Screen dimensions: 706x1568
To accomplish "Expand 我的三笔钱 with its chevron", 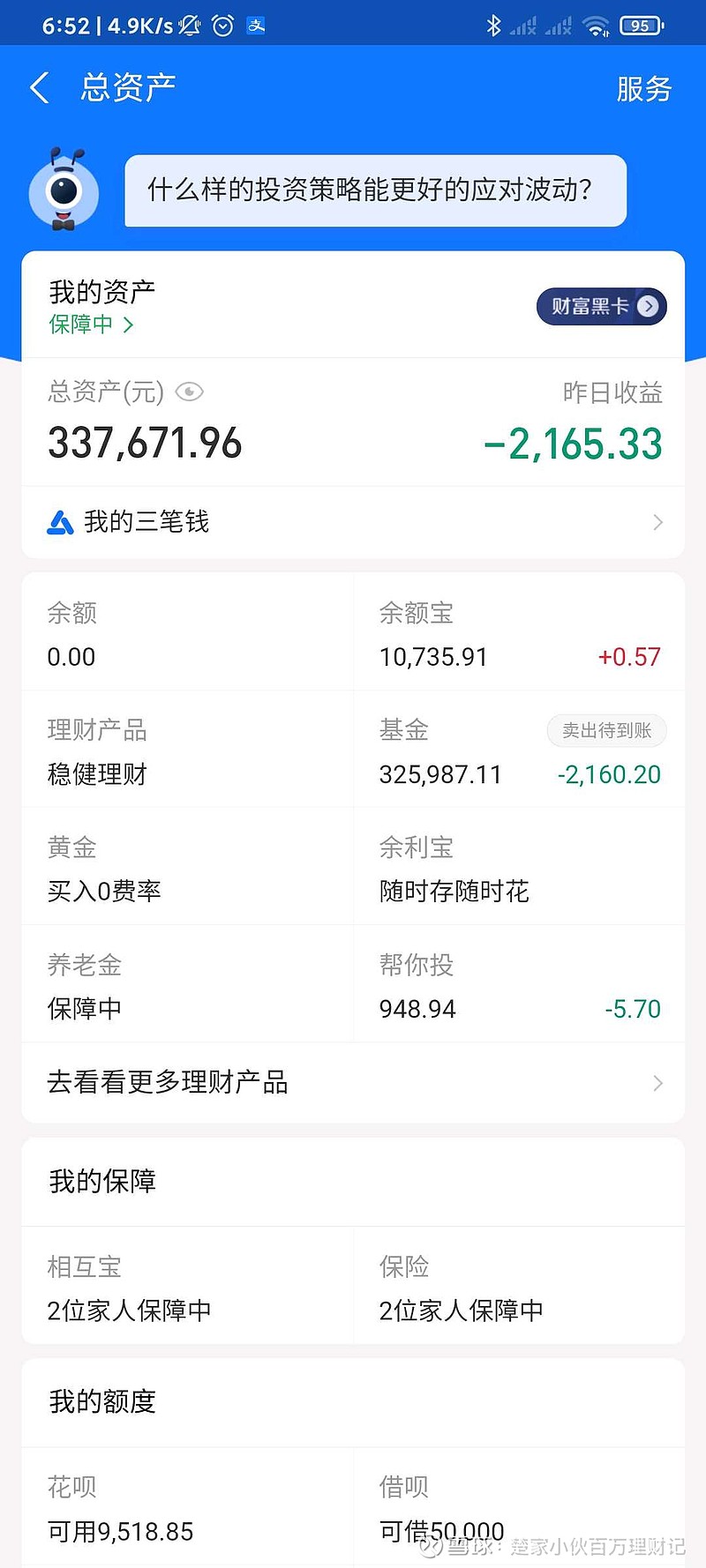I will pos(657,522).
